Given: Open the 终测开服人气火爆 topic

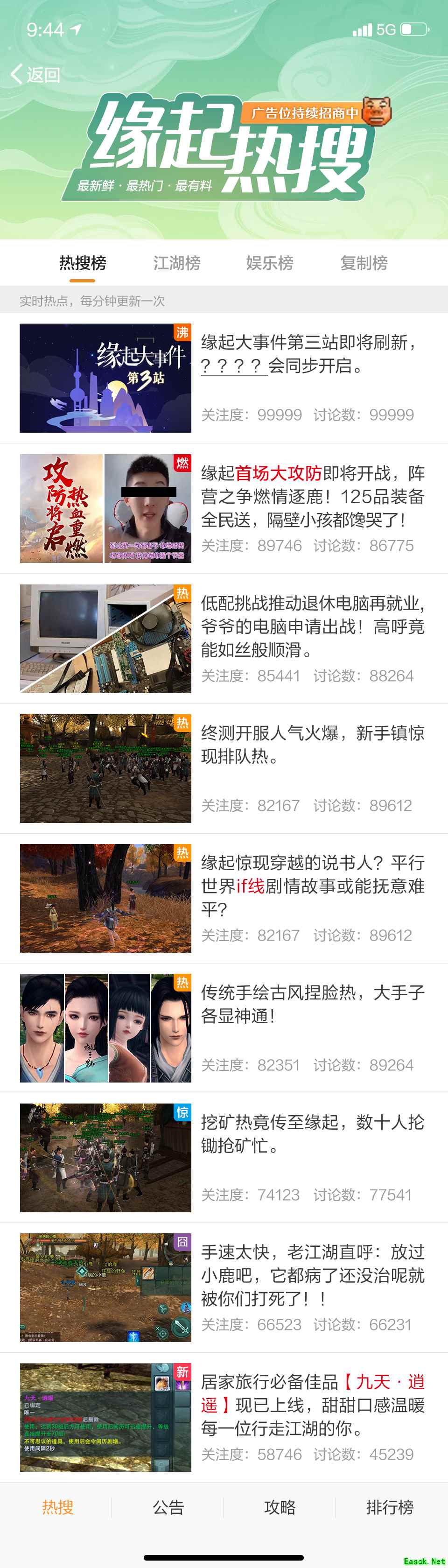Looking at the screenshot, I should click(x=312, y=744).
